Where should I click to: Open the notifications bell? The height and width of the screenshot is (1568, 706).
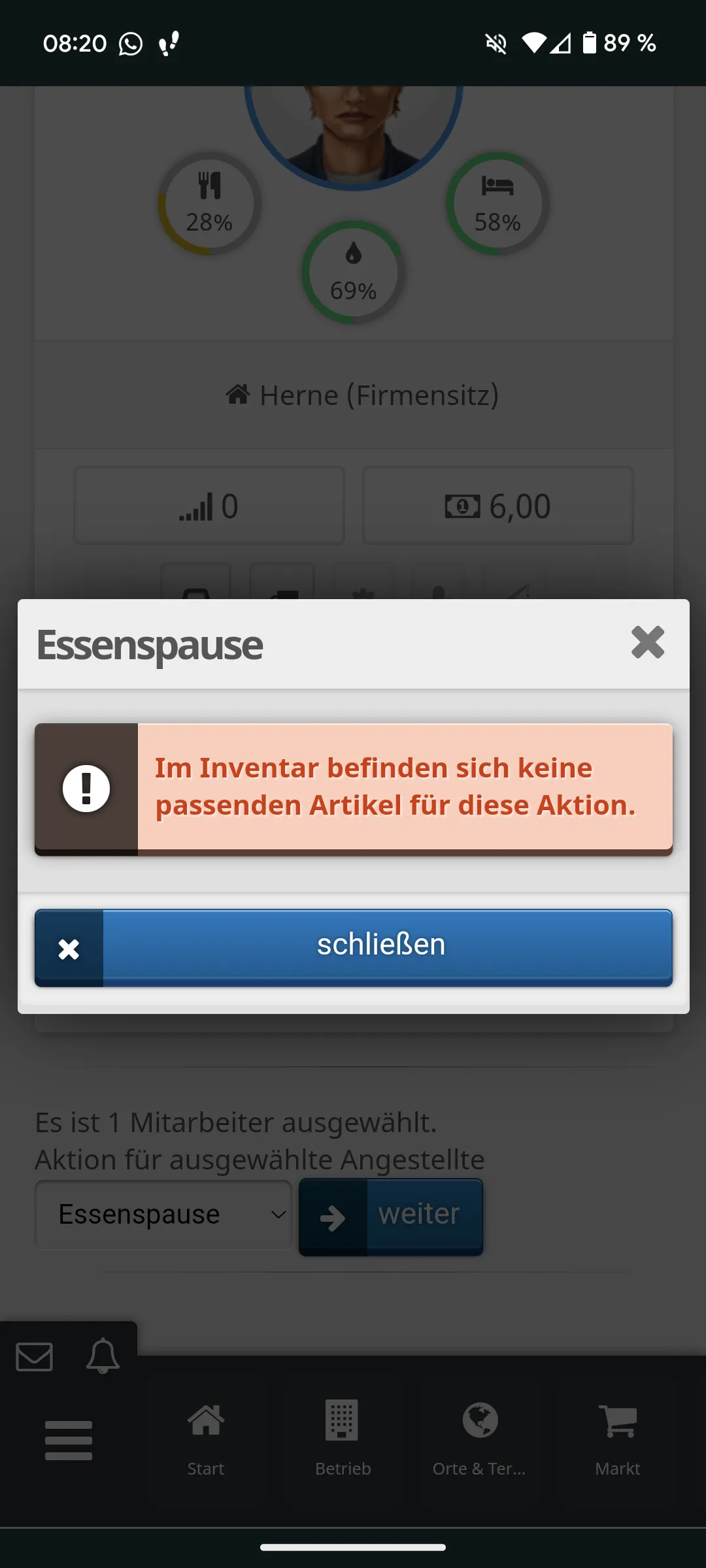point(103,1356)
